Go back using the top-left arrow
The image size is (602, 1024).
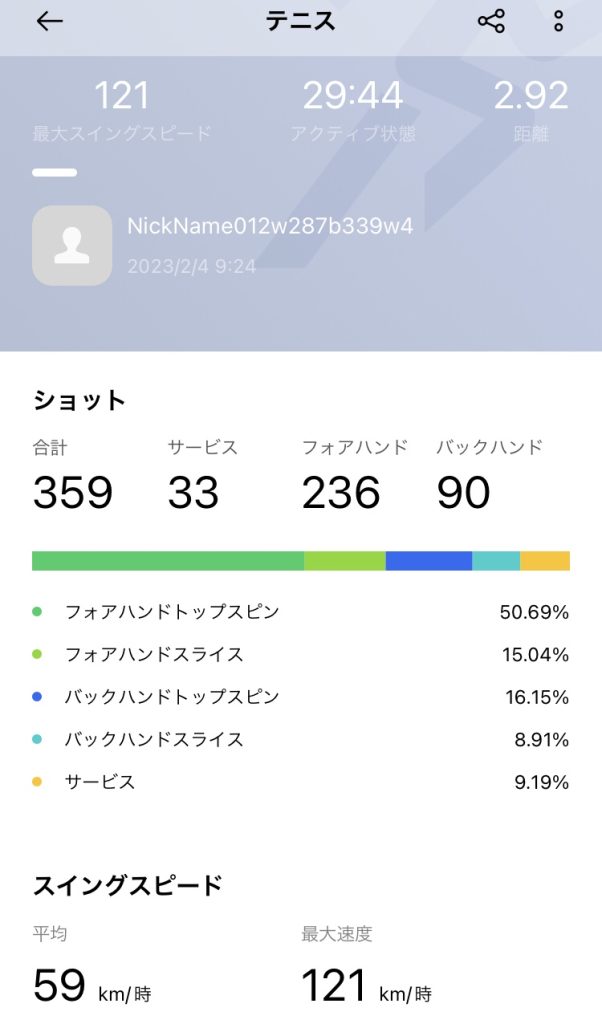click(49, 22)
